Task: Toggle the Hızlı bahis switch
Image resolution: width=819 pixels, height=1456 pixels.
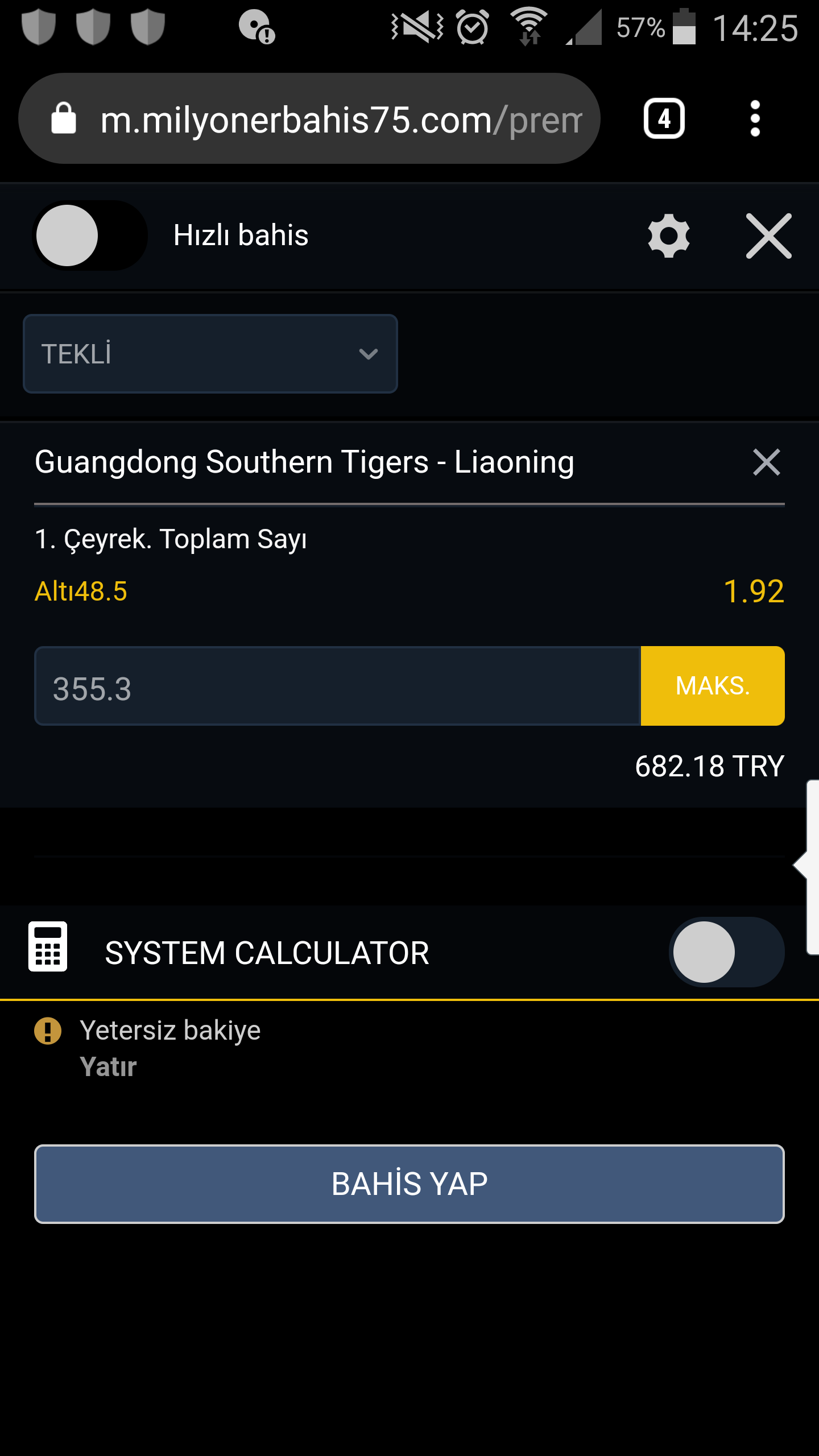Action: 90,235
